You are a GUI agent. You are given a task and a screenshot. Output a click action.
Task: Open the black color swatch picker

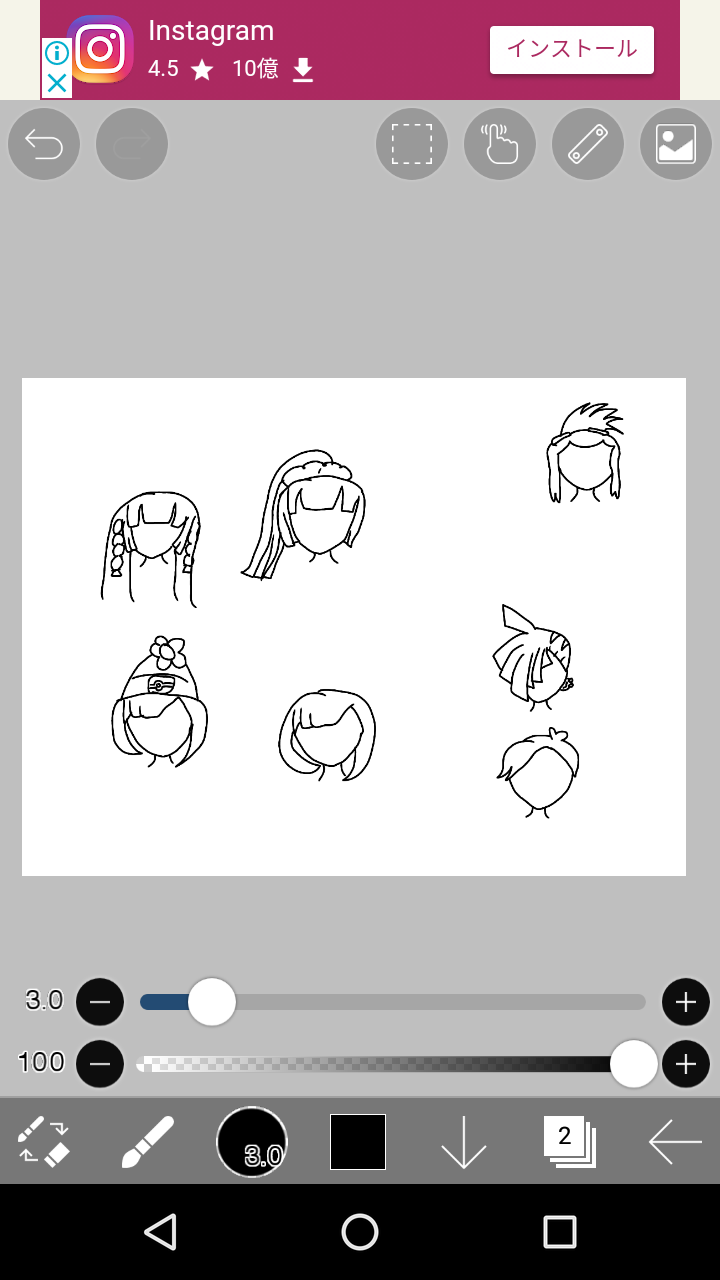(x=358, y=1141)
